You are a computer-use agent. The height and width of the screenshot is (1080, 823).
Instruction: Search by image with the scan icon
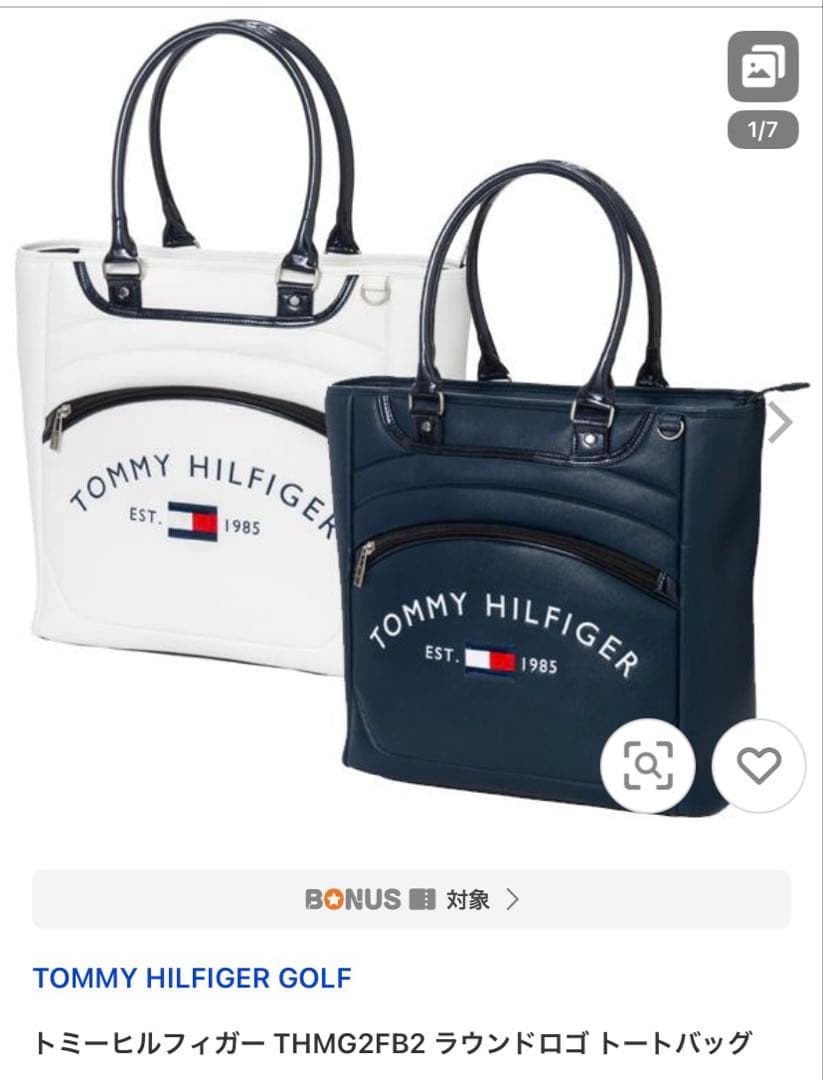647,766
